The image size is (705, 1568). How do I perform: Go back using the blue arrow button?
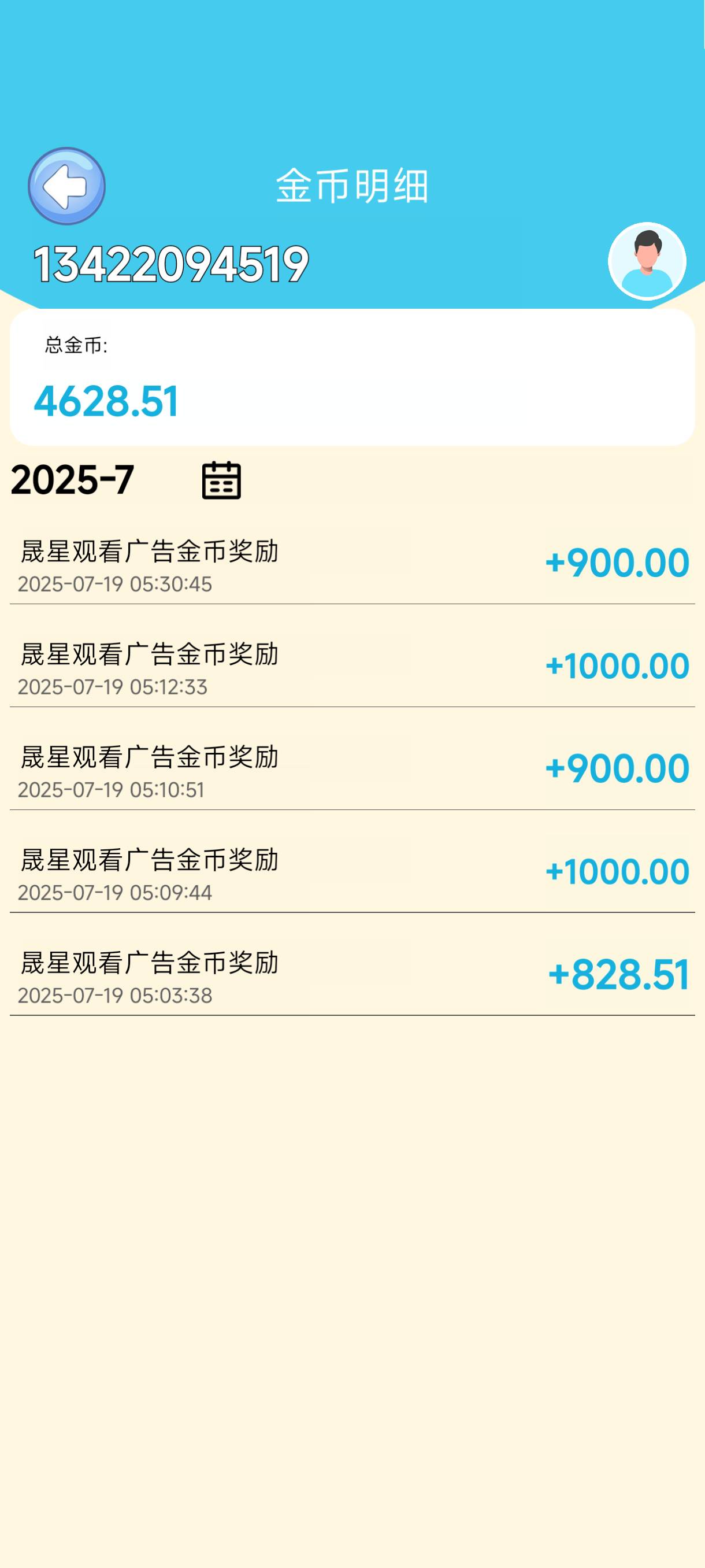coord(67,186)
